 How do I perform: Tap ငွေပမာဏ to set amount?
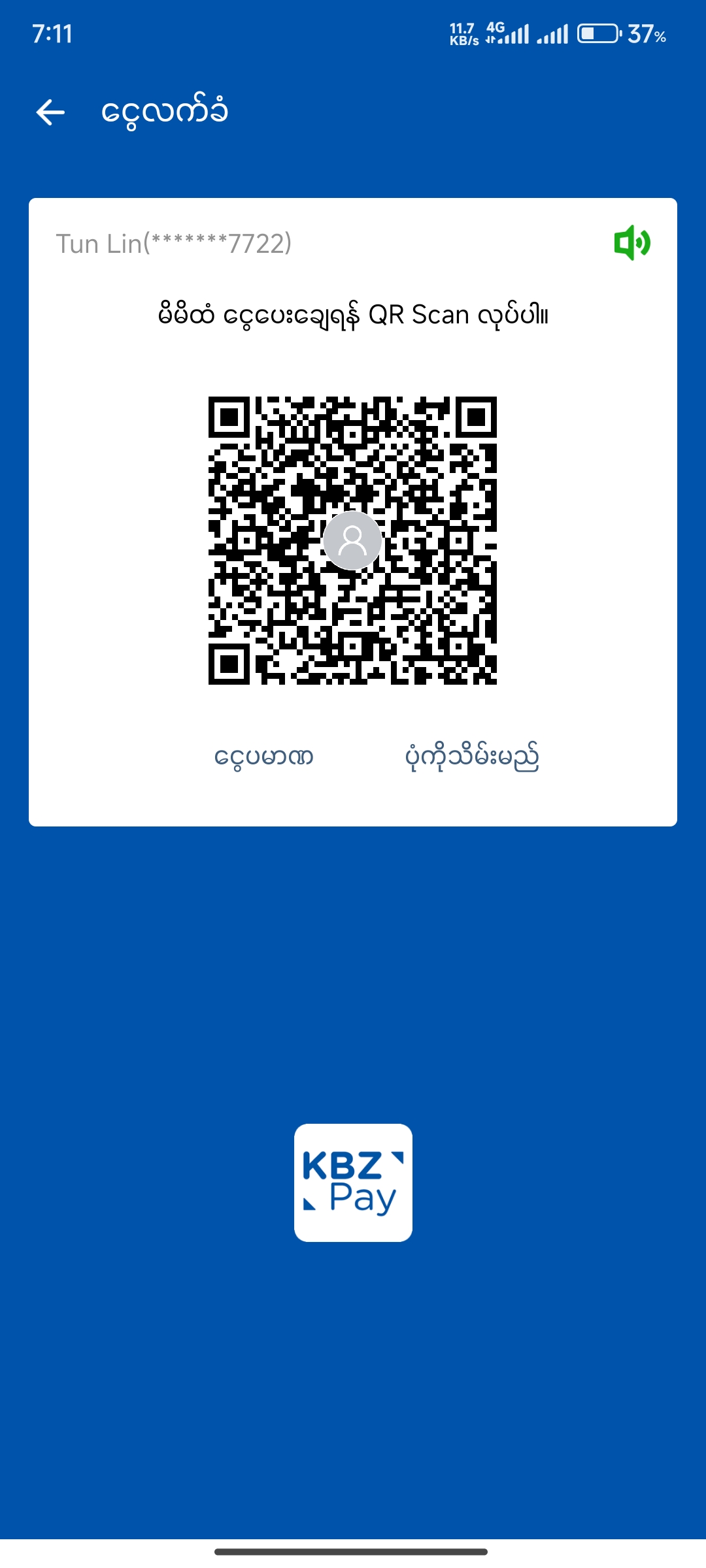click(x=264, y=757)
